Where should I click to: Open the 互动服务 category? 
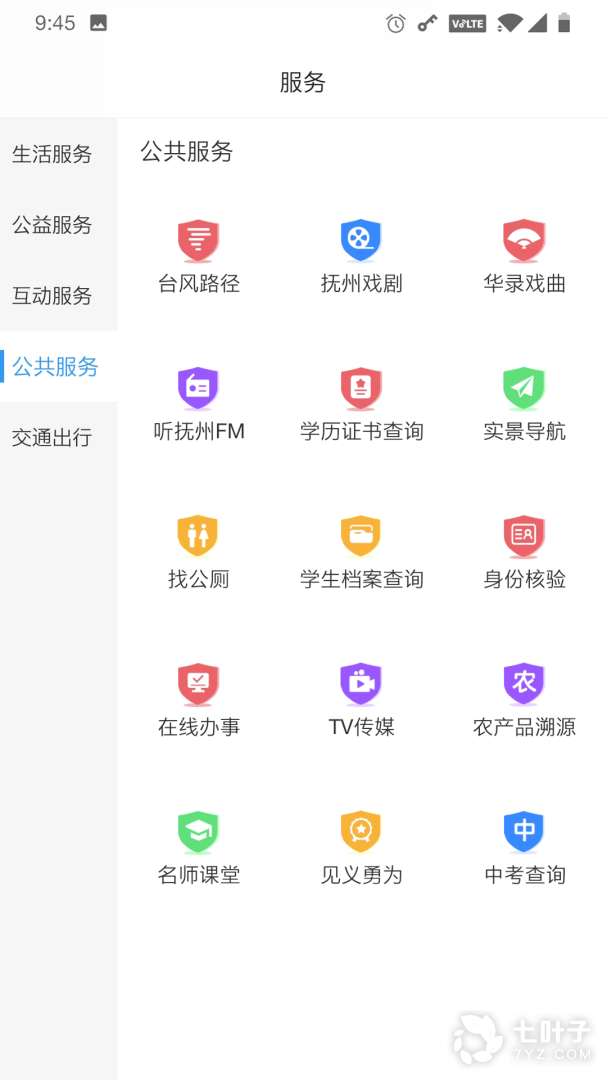click(52, 296)
